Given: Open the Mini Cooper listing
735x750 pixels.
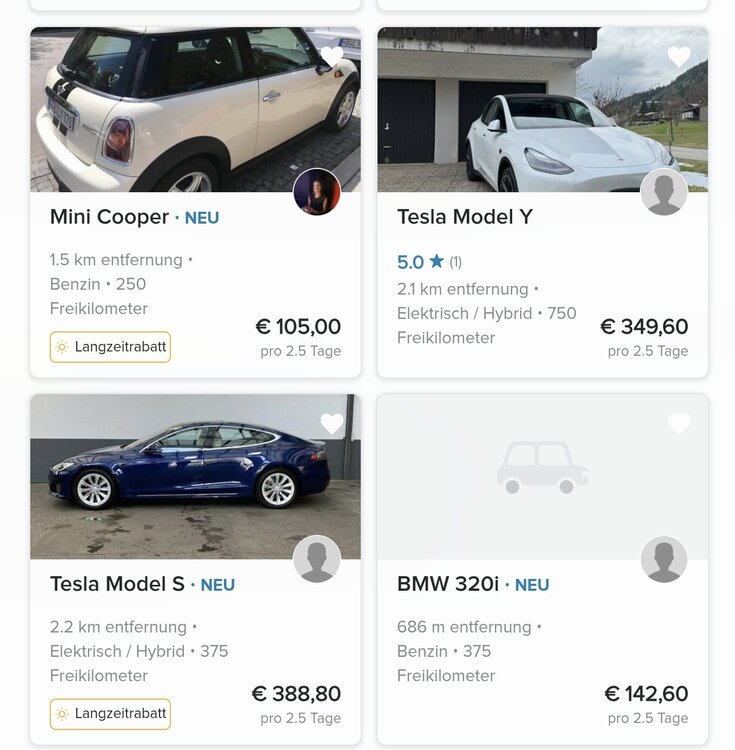Looking at the screenshot, I should (110, 217).
